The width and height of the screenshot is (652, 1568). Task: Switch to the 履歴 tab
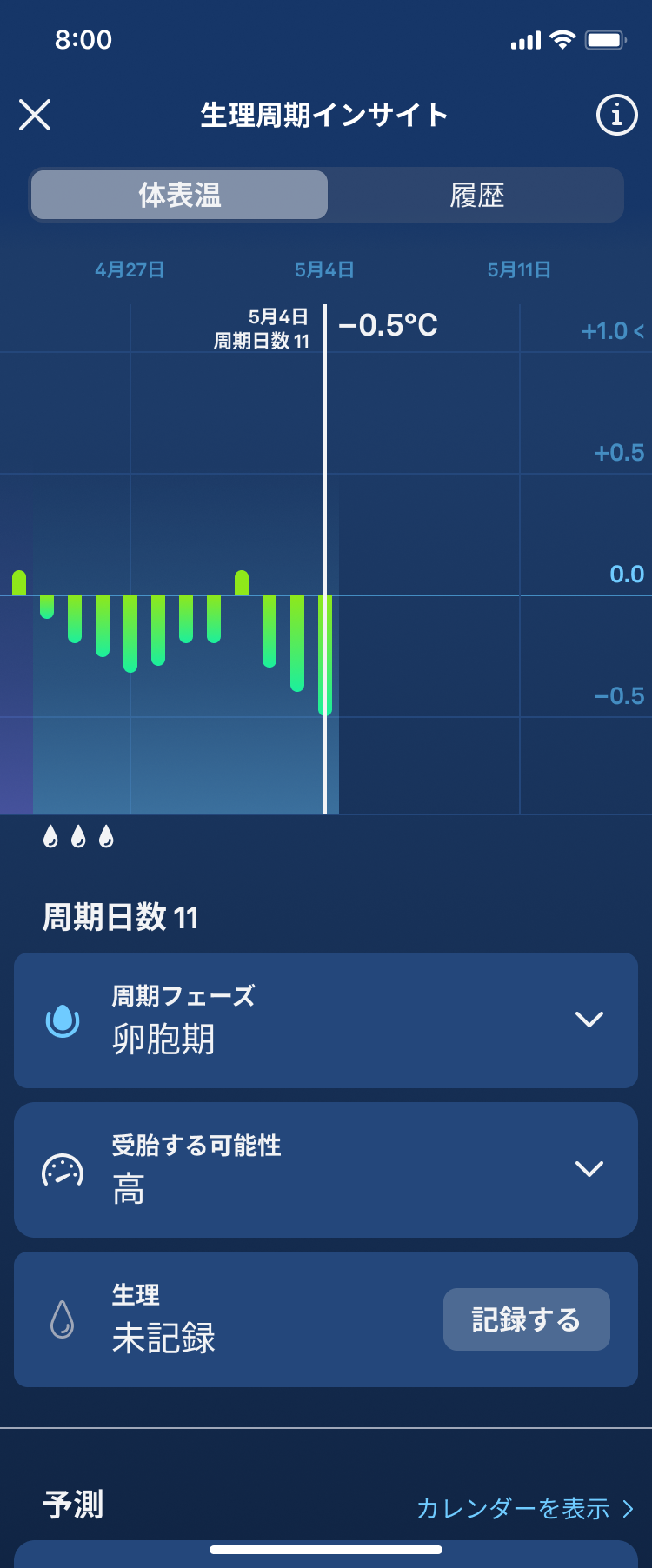(476, 195)
